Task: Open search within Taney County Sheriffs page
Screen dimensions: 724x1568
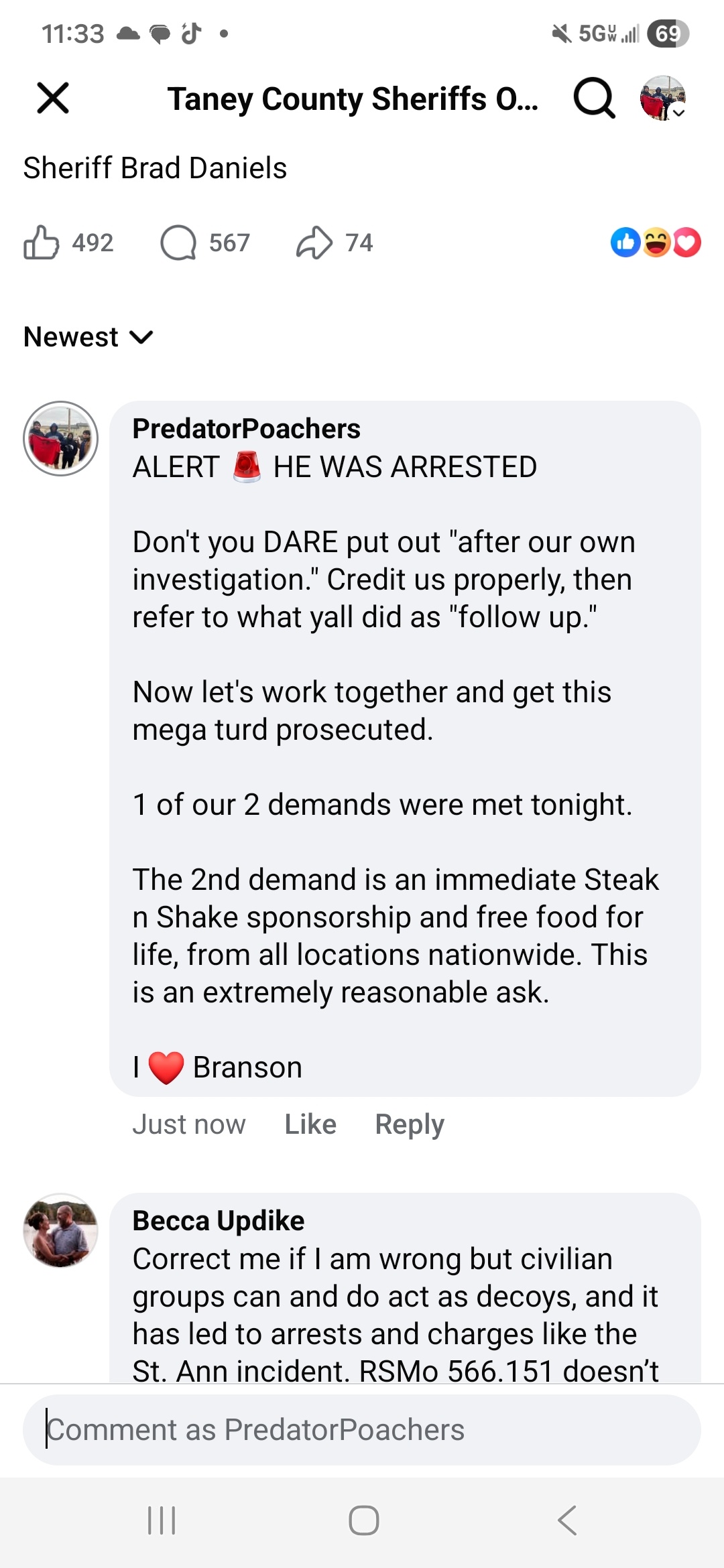Action: pos(594,99)
